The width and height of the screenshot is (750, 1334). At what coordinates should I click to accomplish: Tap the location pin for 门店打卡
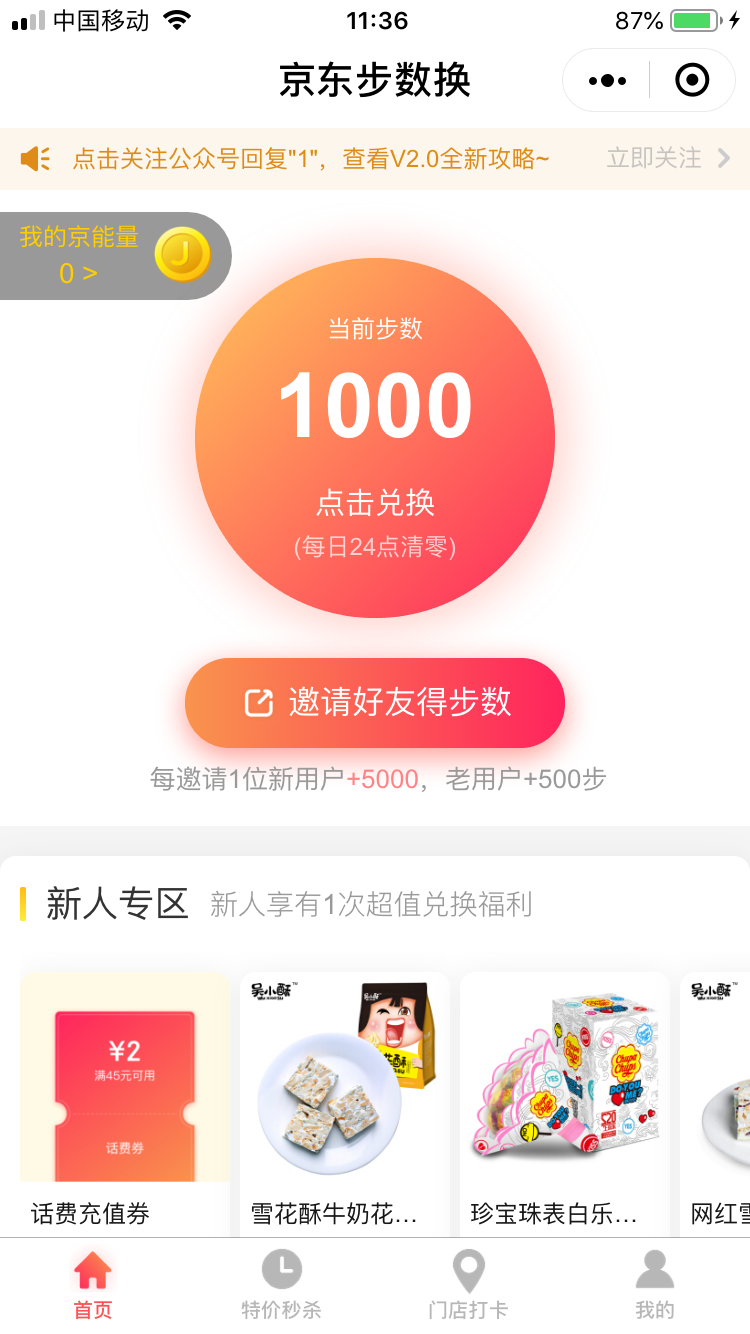(468, 1270)
